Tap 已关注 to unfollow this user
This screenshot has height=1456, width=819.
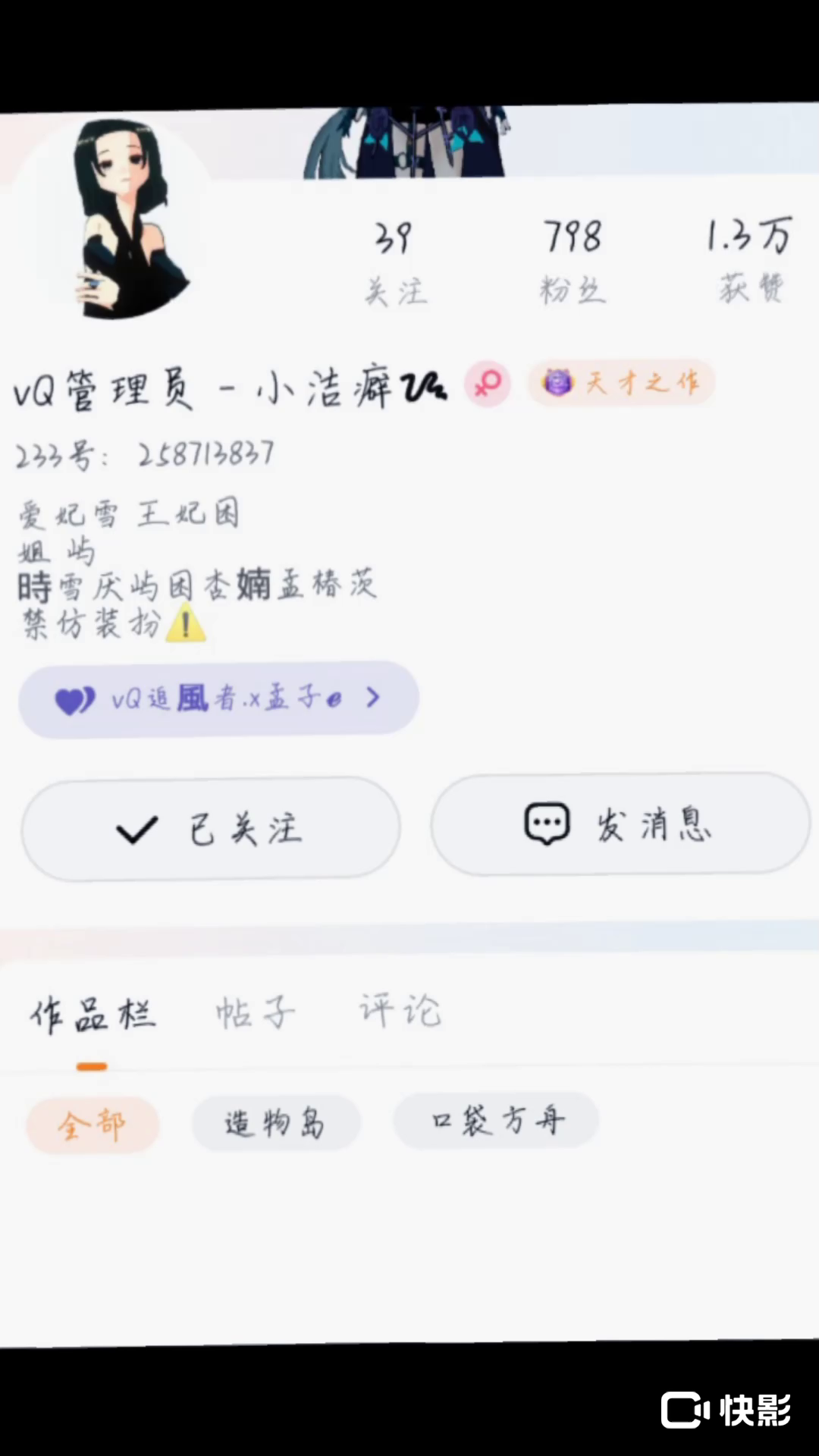point(211,829)
